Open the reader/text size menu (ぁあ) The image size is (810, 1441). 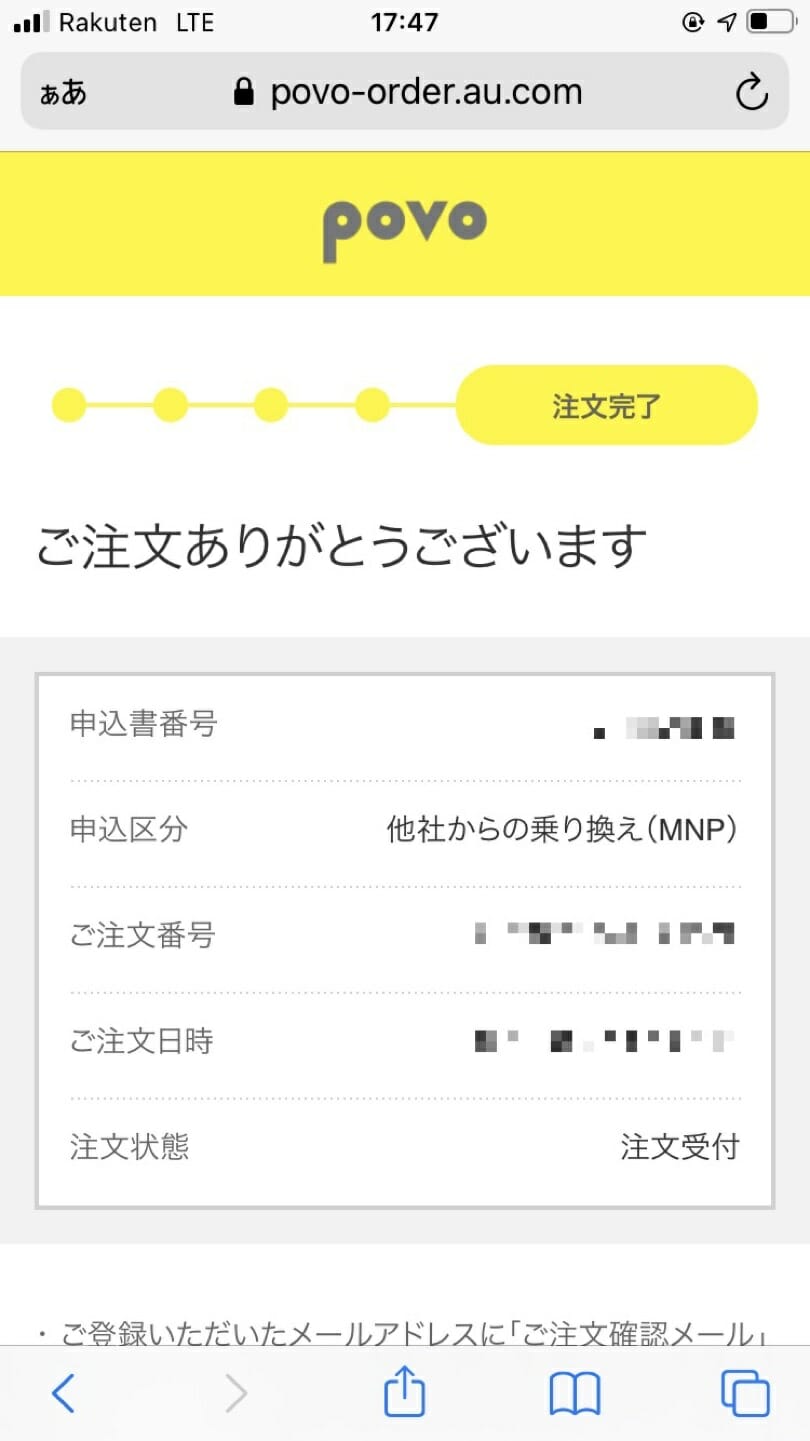(63, 93)
